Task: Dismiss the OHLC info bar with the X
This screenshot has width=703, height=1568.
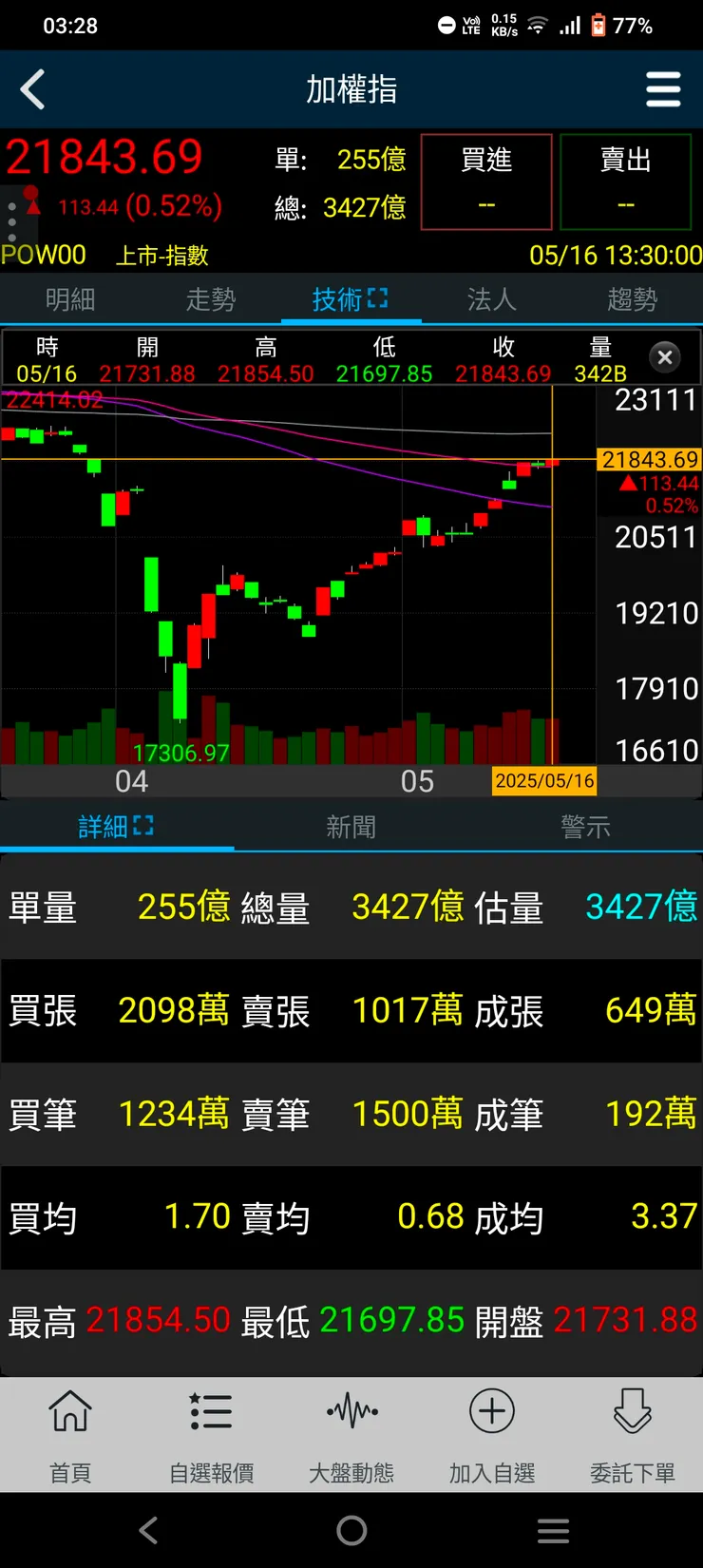Action: coord(664,357)
